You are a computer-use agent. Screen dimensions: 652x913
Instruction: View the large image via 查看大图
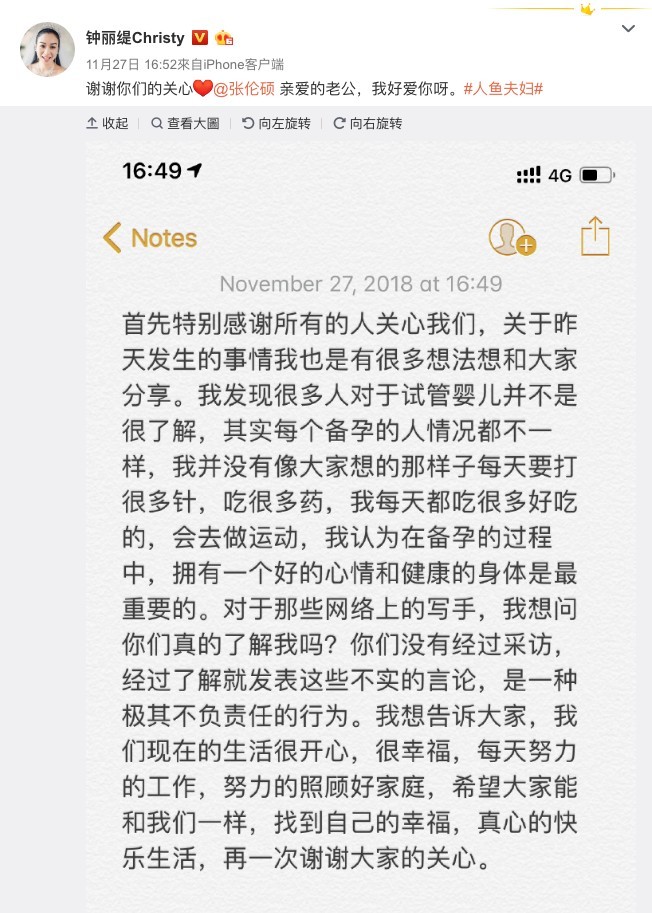click(x=185, y=123)
